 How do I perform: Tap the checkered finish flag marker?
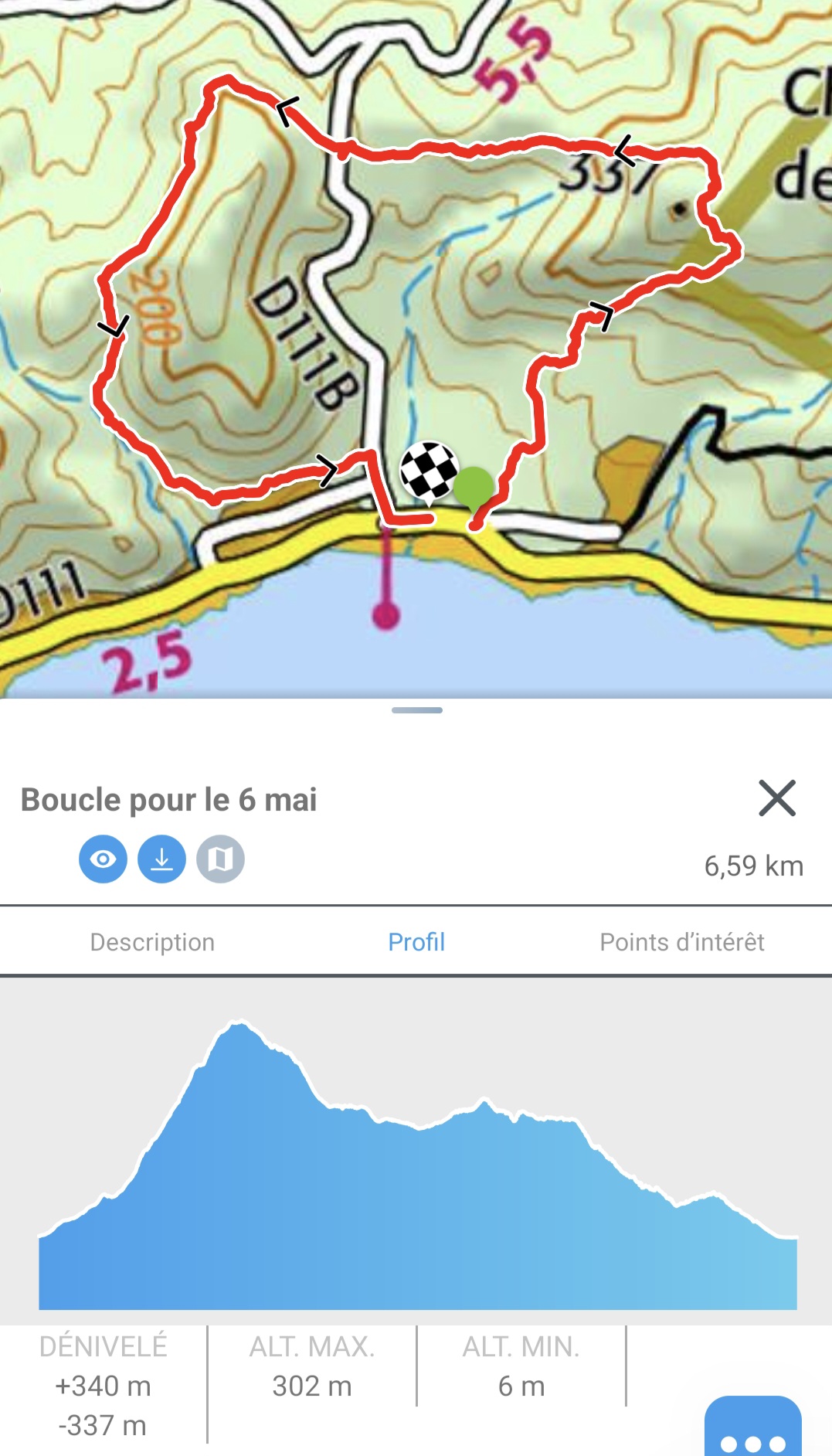click(429, 469)
